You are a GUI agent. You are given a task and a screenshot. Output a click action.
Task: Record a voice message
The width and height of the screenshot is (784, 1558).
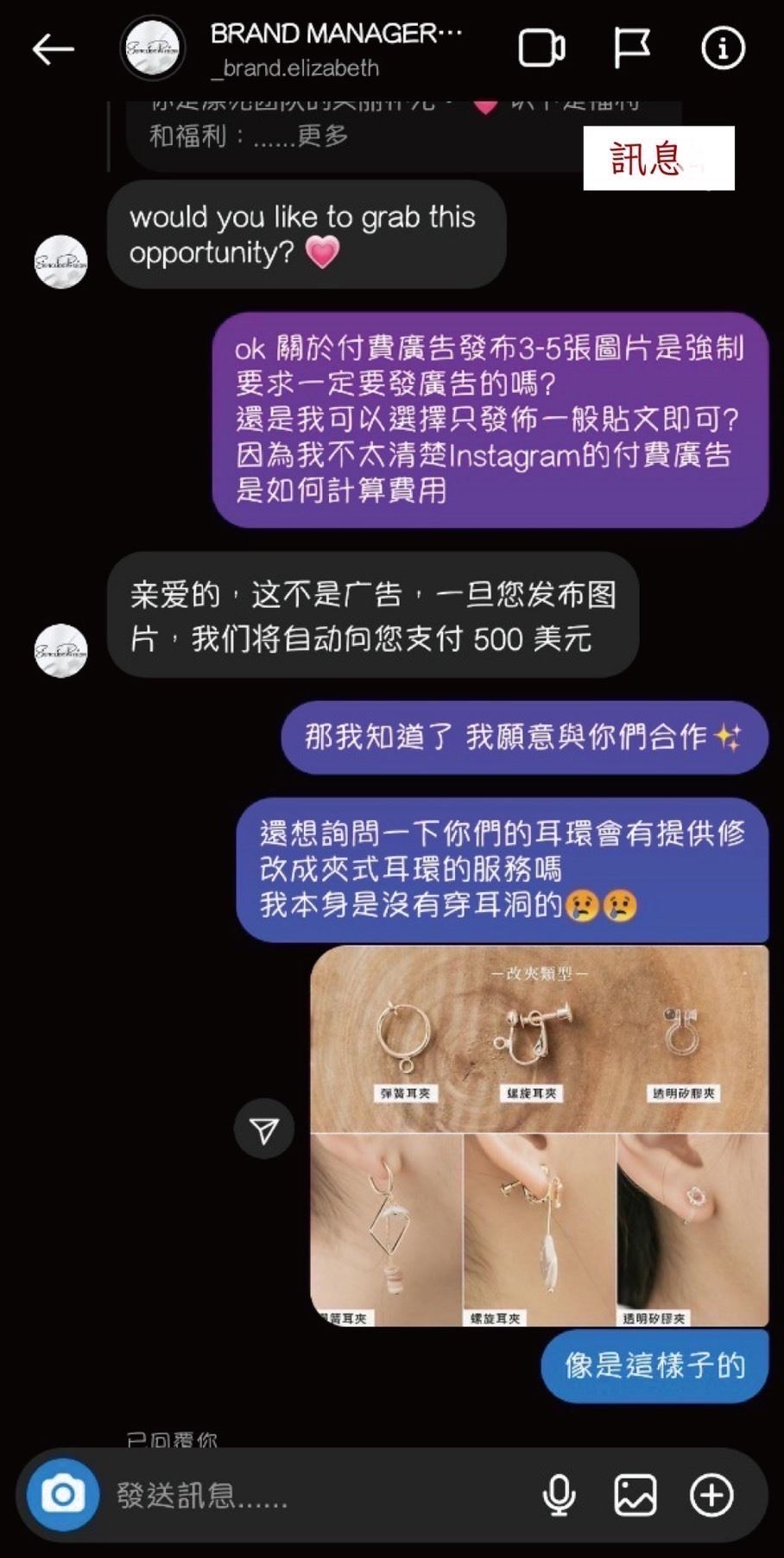[x=559, y=1495]
